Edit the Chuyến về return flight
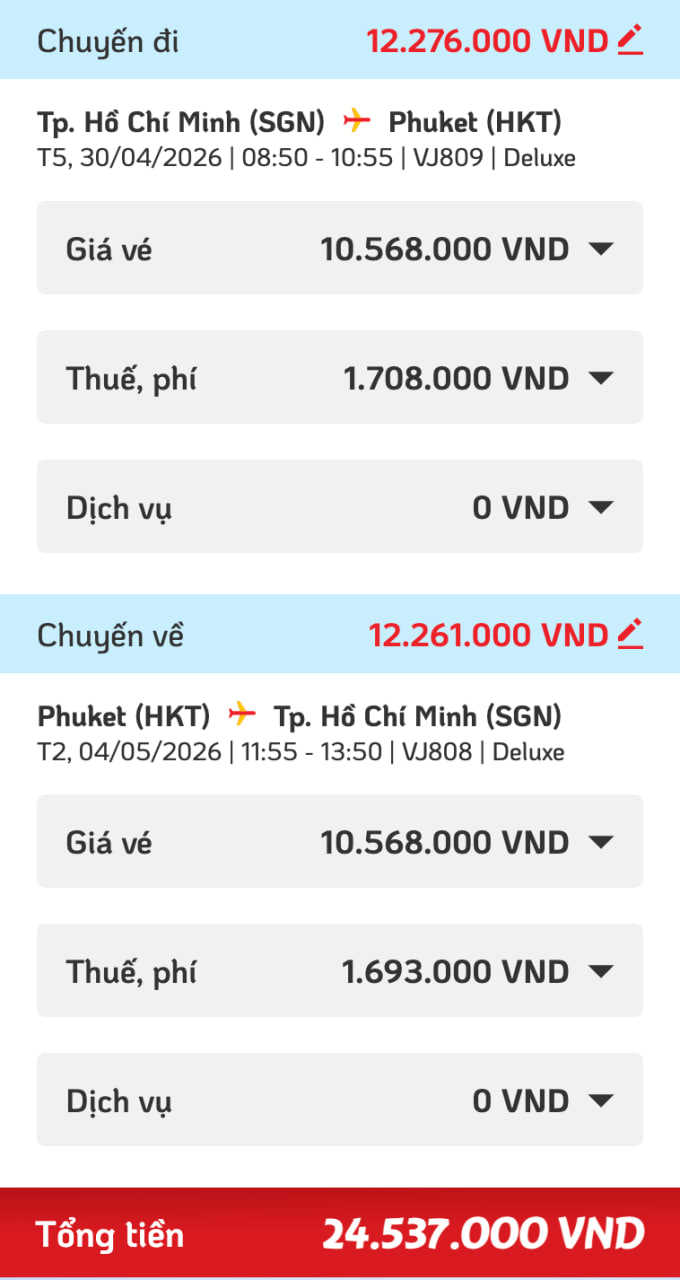The width and height of the screenshot is (680, 1280). tap(629, 633)
